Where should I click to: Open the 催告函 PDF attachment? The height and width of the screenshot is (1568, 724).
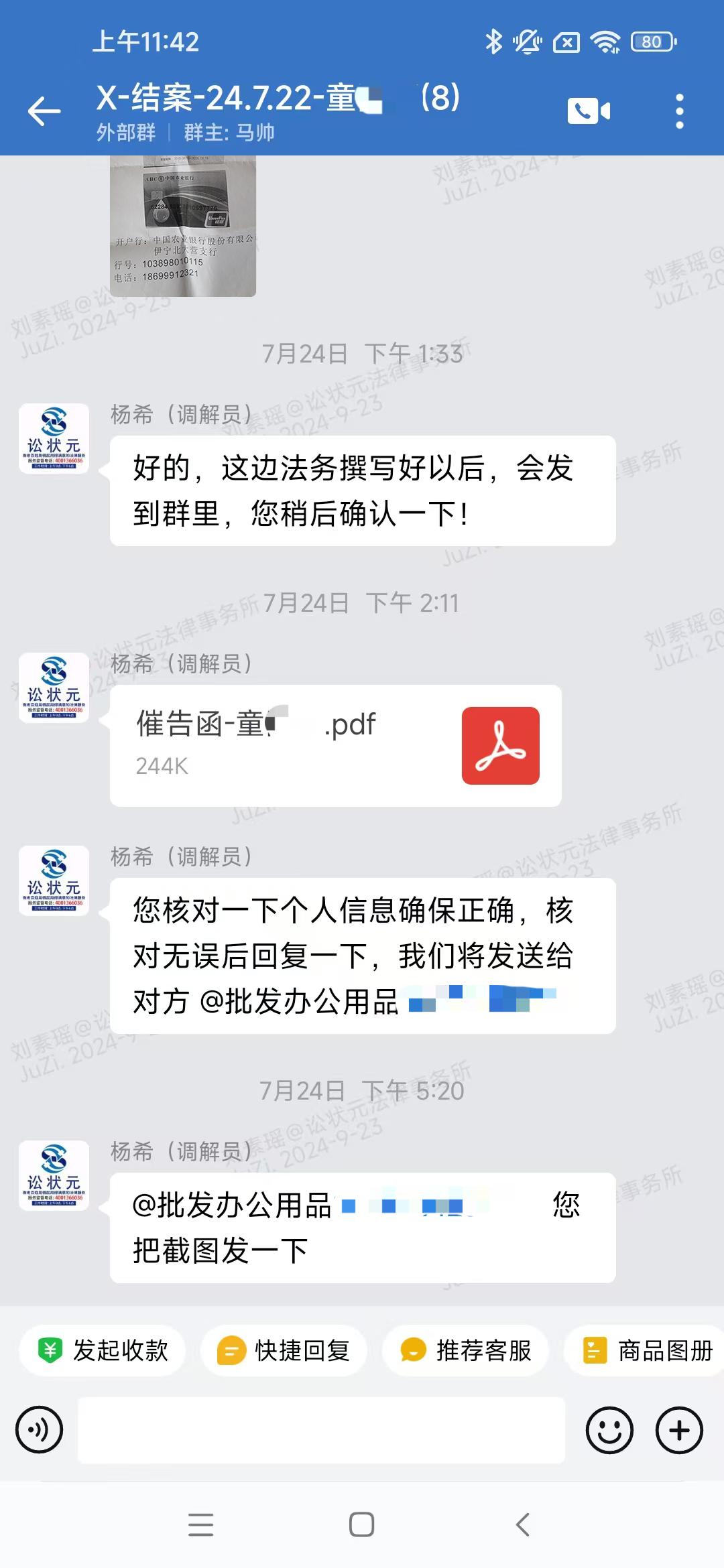(335, 745)
